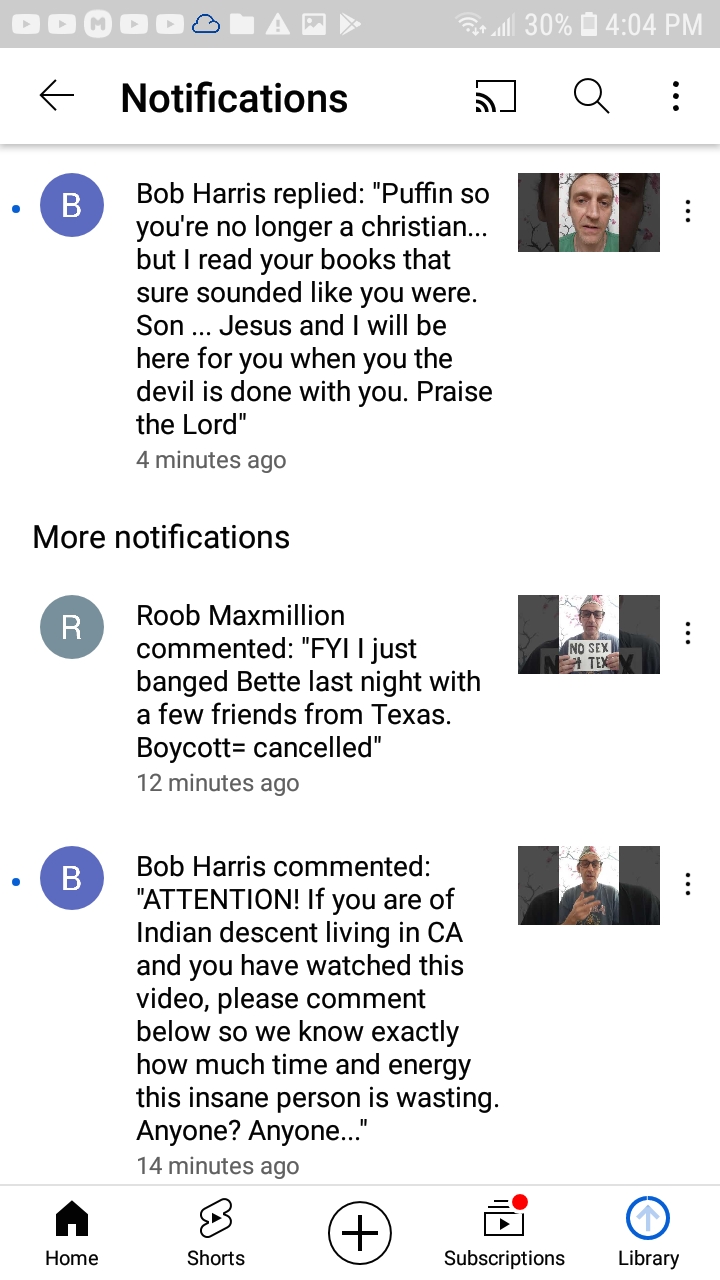Go to the Home tab
The width and height of the screenshot is (720, 1280).
72,1234
